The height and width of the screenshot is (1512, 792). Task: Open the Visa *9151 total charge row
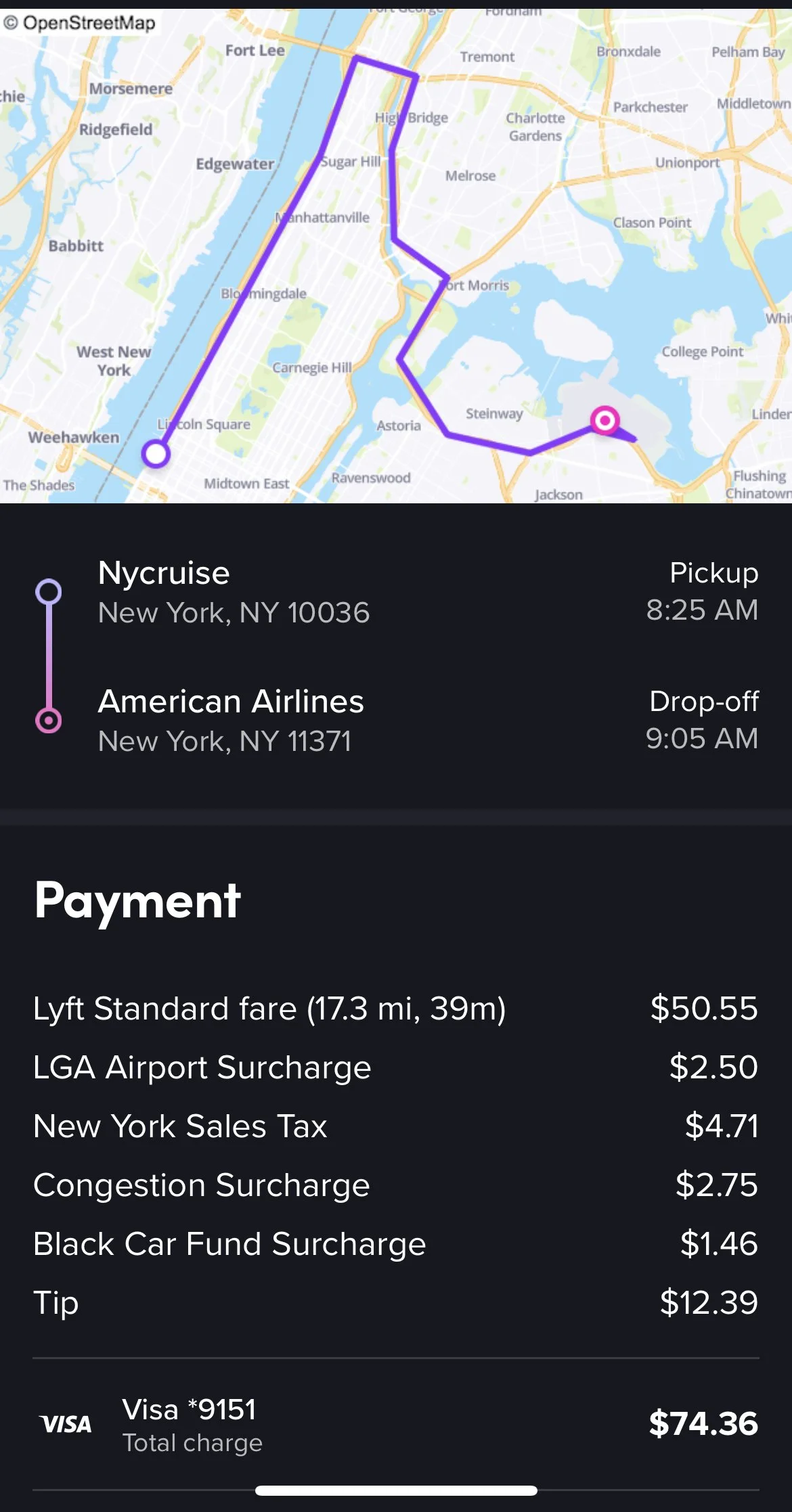[396, 1423]
